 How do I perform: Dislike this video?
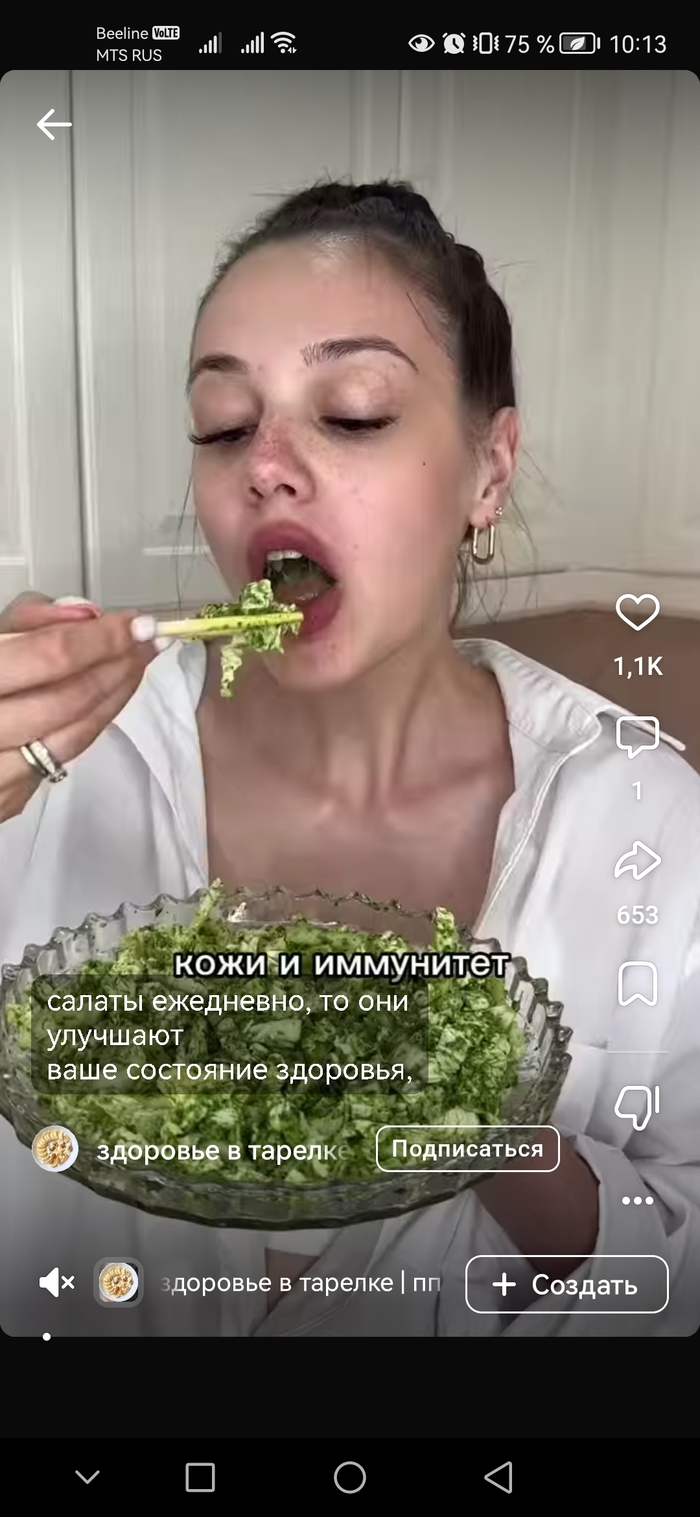pos(637,1106)
